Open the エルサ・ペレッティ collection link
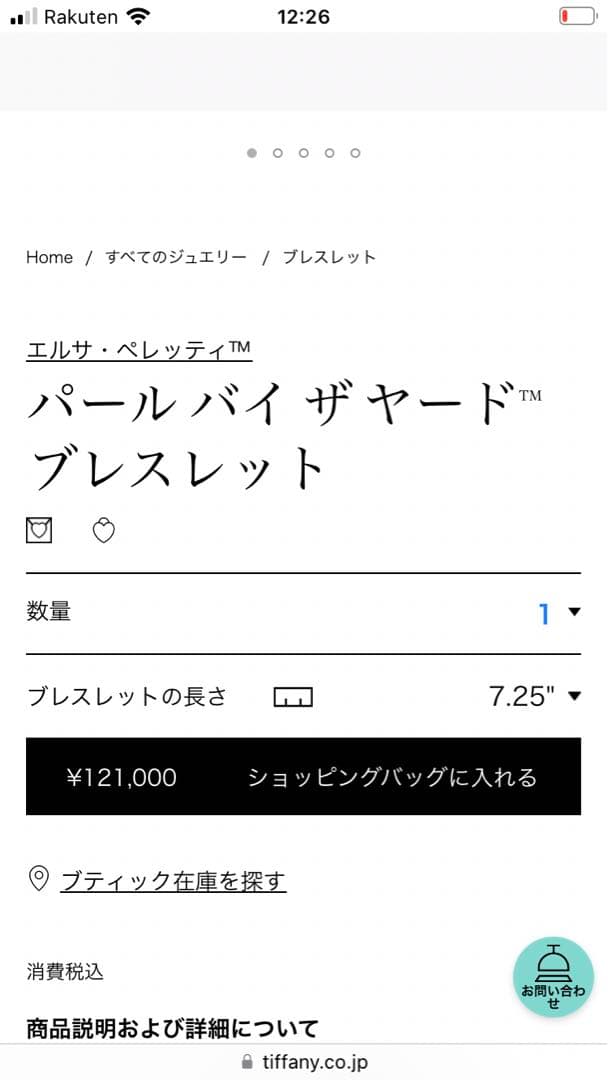The width and height of the screenshot is (608, 1080). pos(139,348)
